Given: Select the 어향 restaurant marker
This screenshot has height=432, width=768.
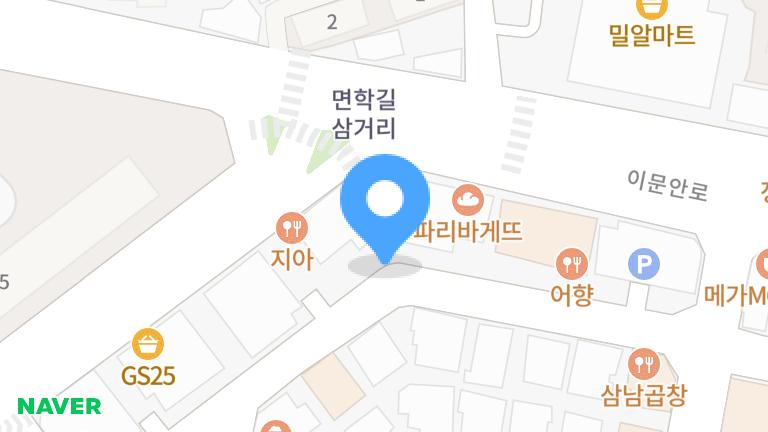Looking at the screenshot, I should click(x=571, y=264).
